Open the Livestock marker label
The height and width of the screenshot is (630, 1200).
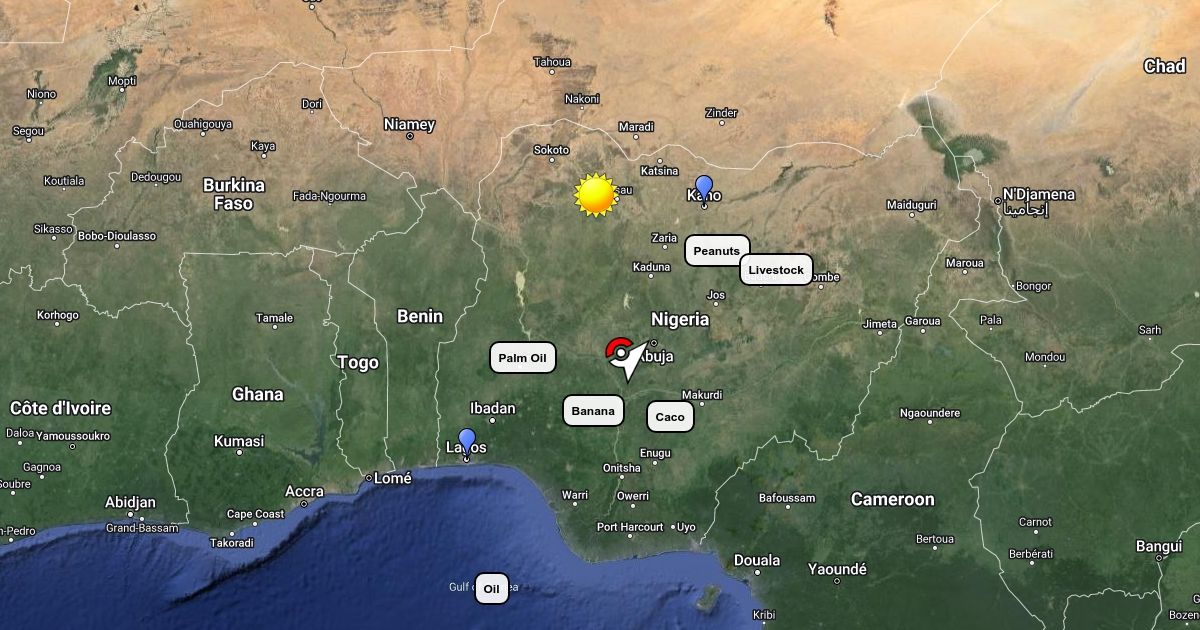coord(776,270)
